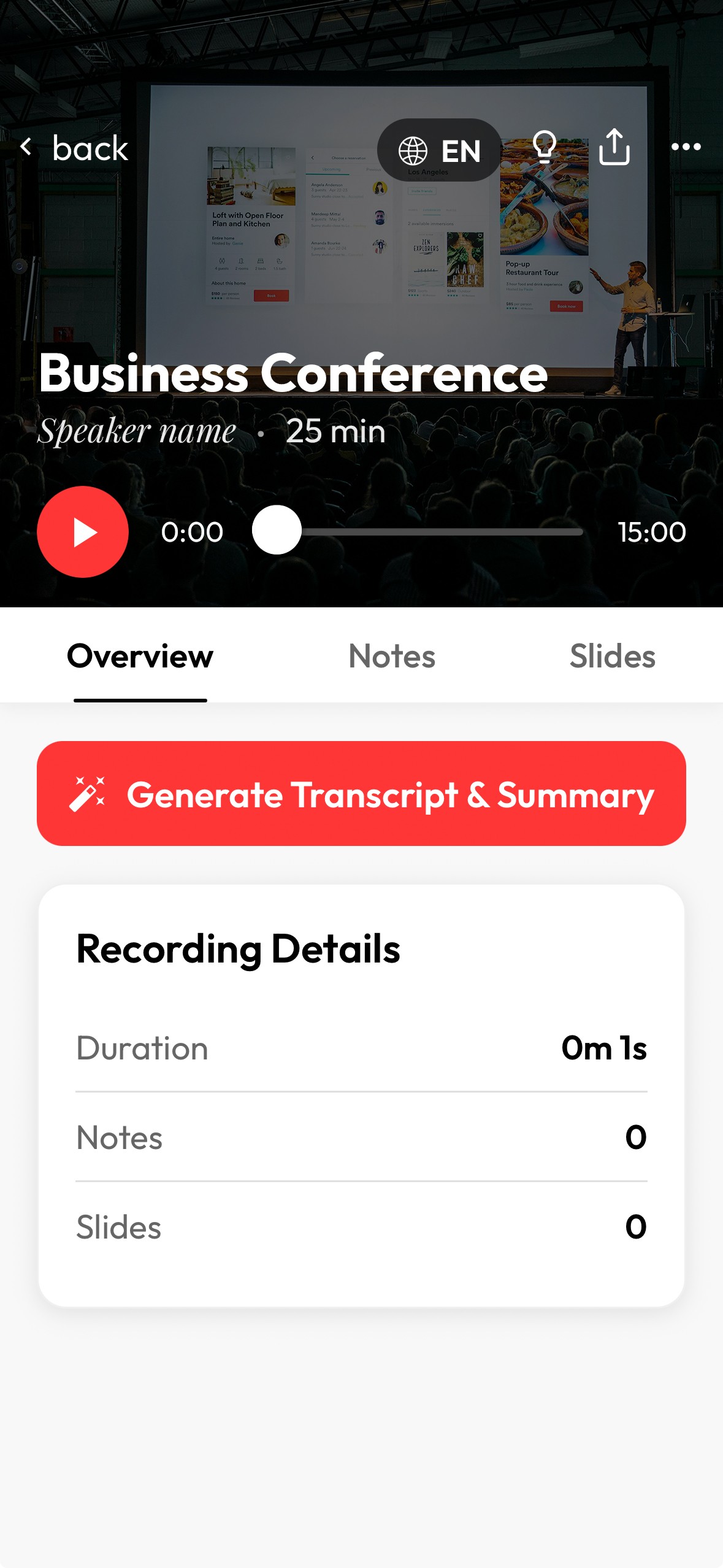723x1568 pixels.
Task: Play the Business Conference recording
Action: point(83,532)
